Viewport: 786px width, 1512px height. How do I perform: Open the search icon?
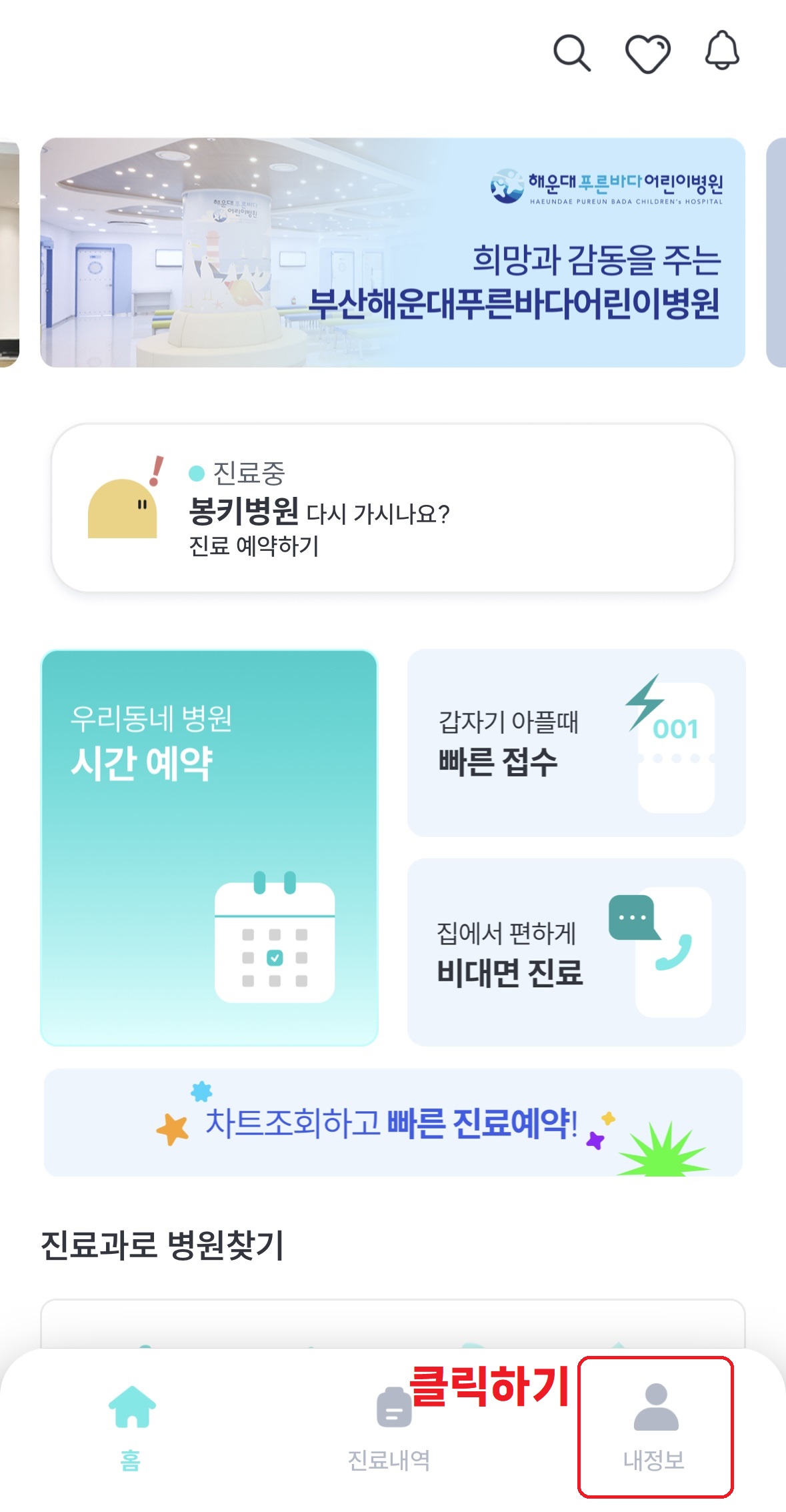tap(572, 53)
